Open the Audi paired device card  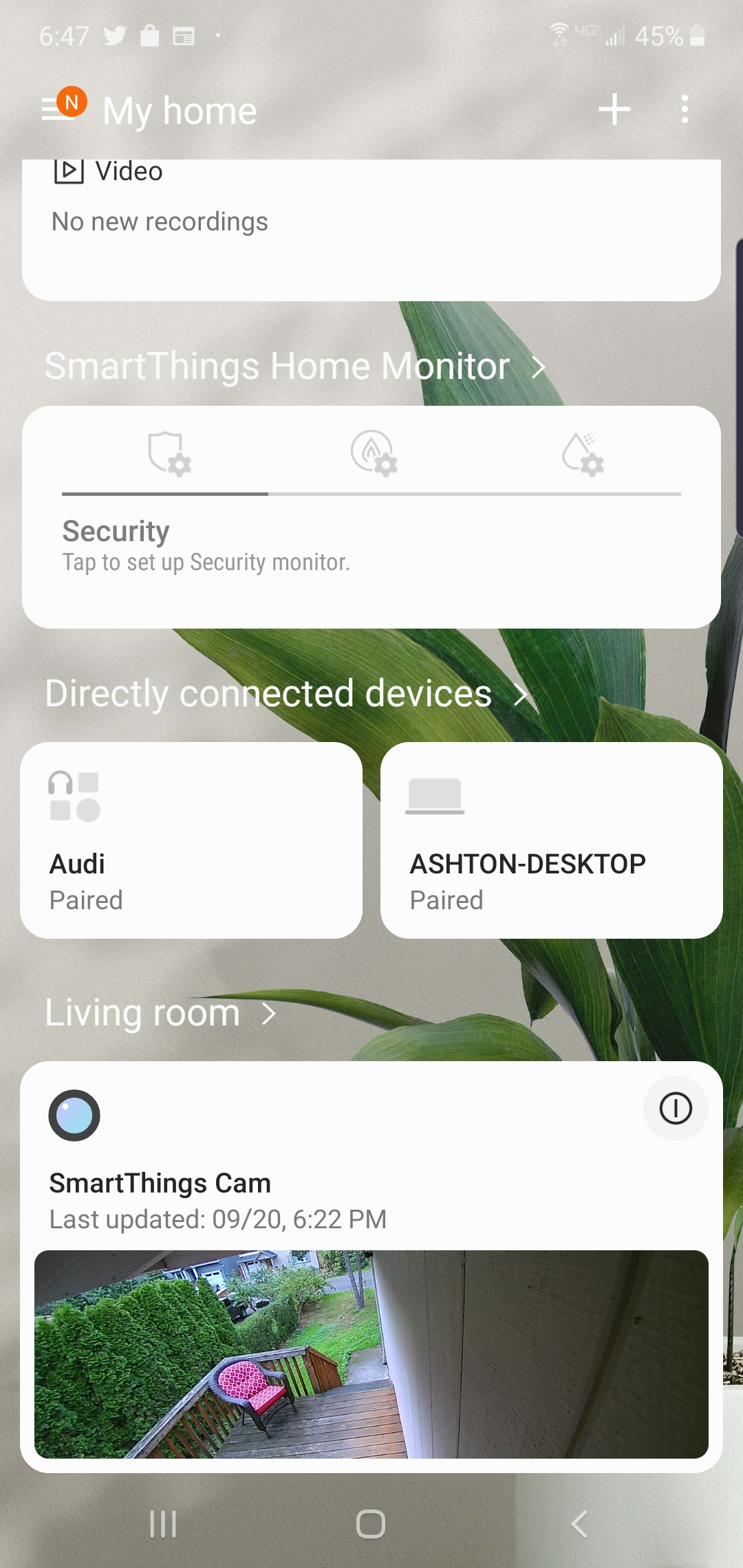tap(191, 840)
